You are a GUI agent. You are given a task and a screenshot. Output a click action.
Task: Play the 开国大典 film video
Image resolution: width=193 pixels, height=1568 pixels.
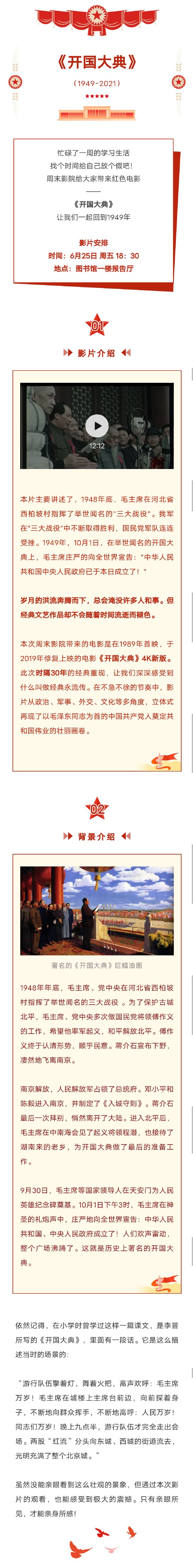(x=97, y=426)
